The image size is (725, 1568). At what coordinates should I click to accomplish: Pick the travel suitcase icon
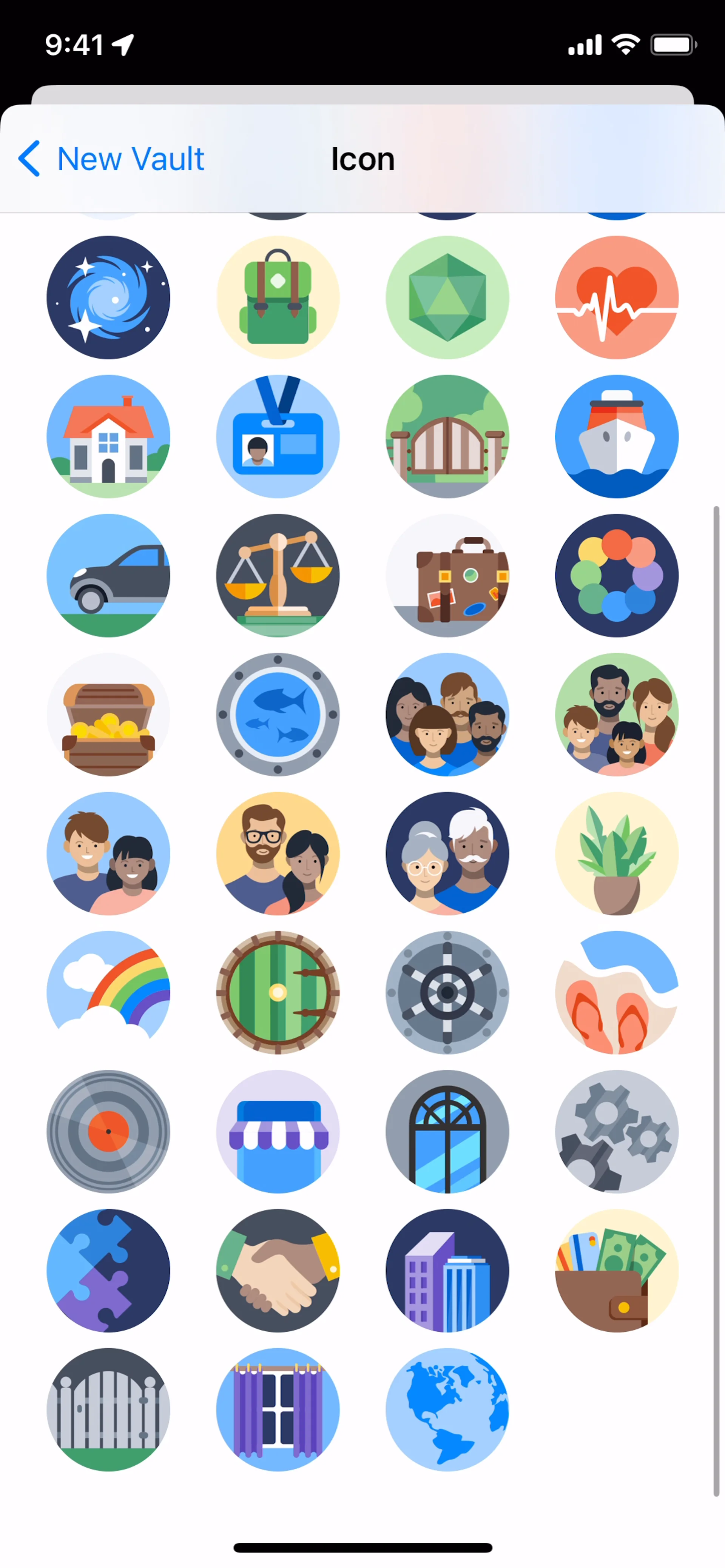(x=447, y=576)
